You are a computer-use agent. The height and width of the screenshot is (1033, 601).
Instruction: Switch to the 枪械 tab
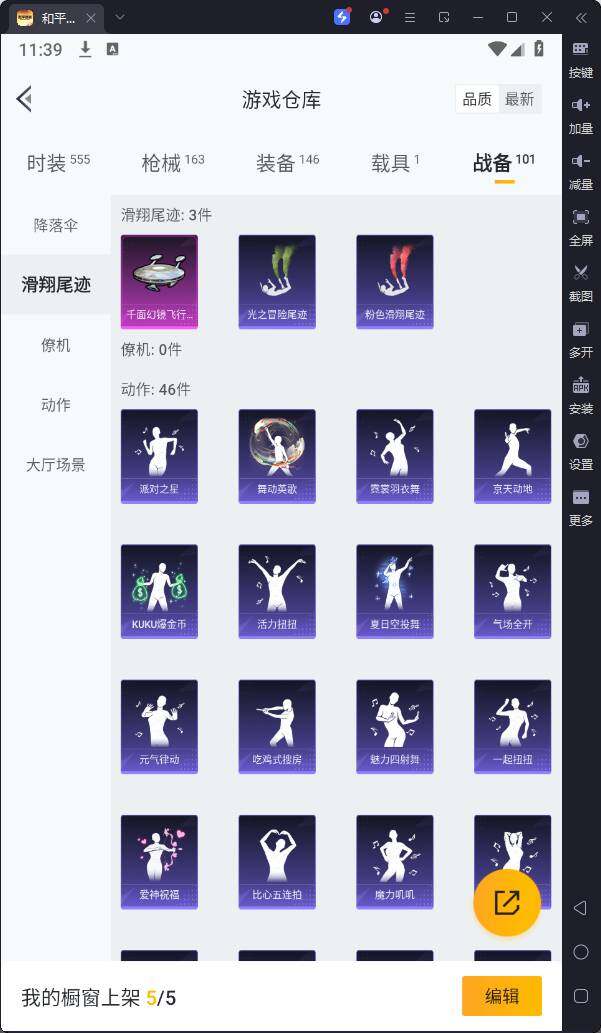173,163
